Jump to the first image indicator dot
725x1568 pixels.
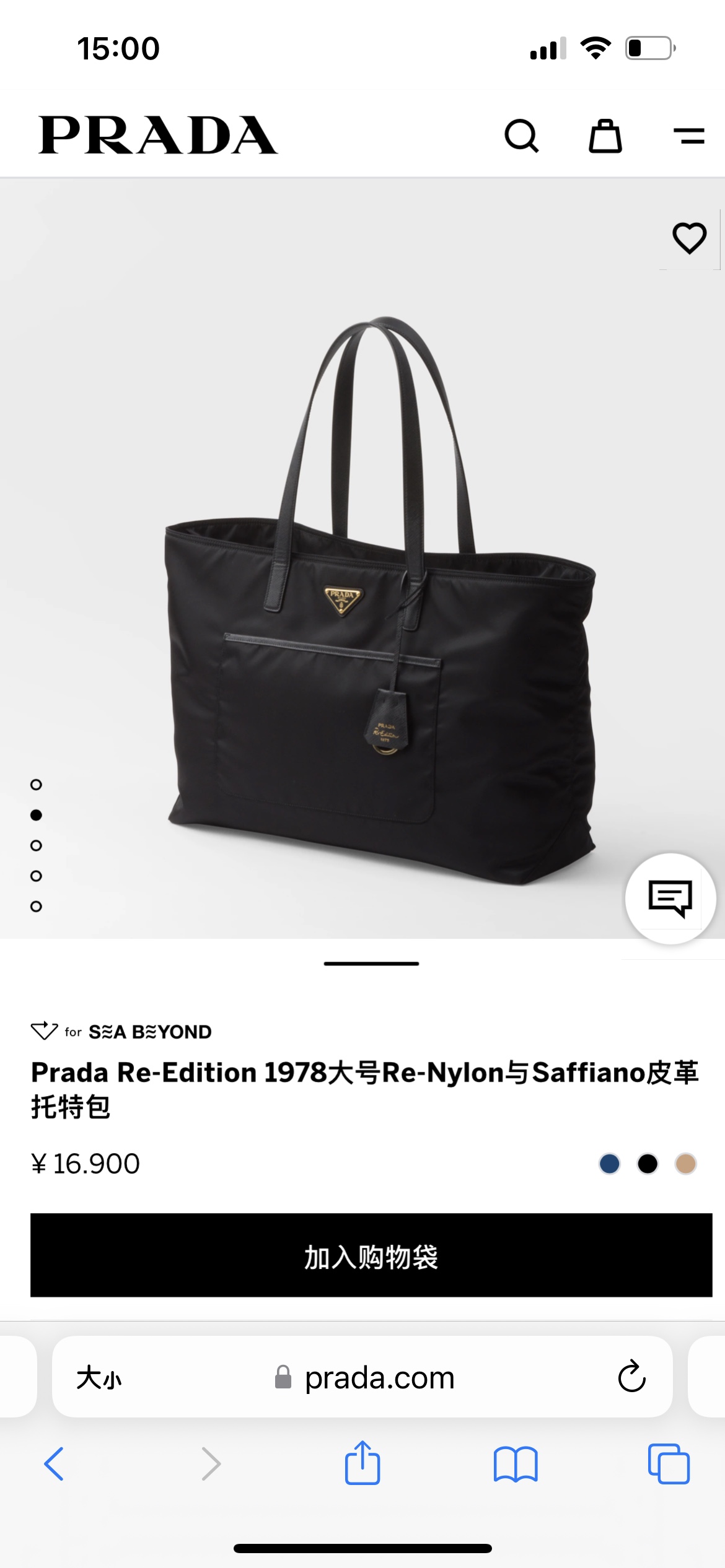tap(36, 785)
